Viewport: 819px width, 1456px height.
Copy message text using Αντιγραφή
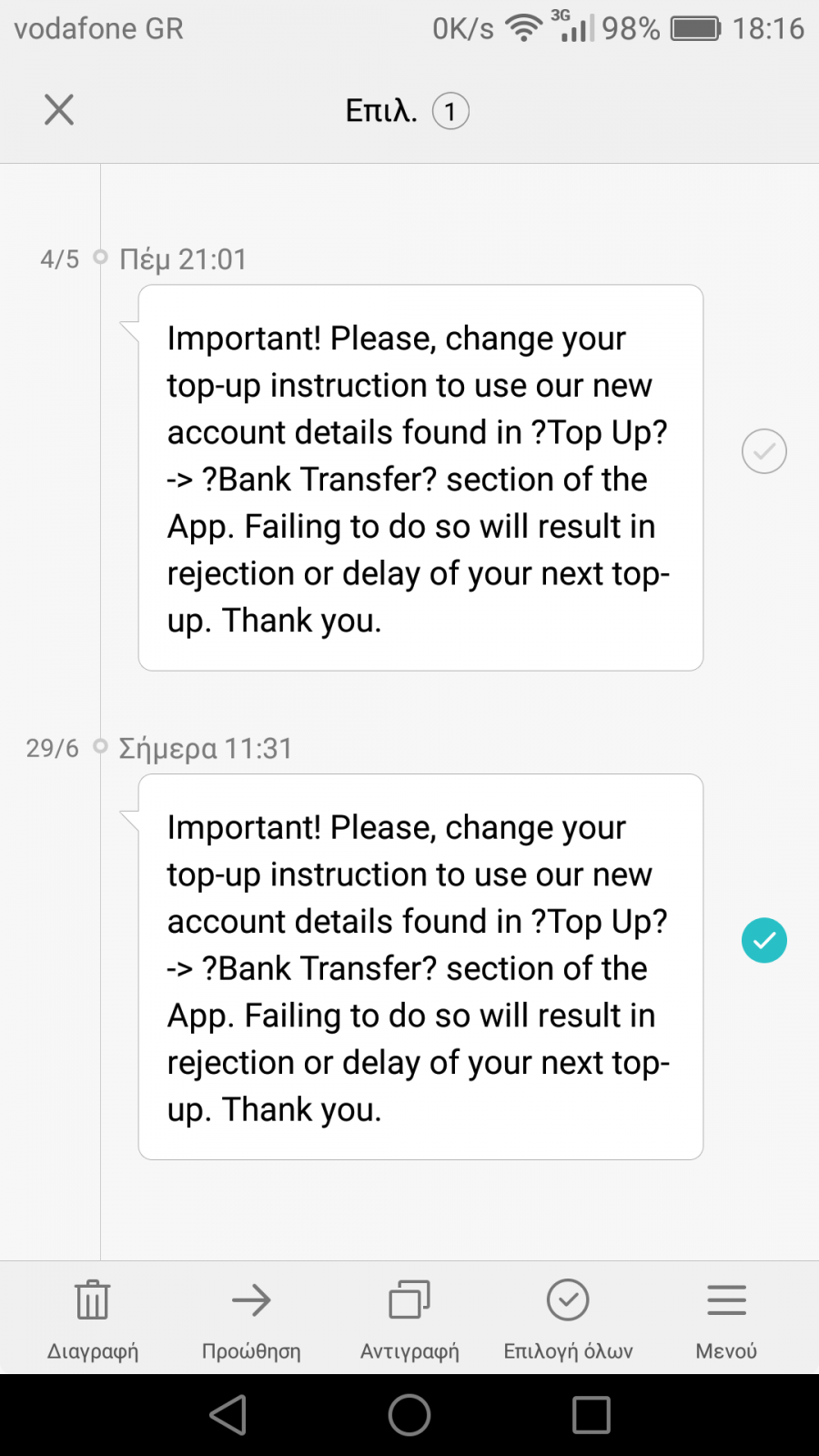click(x=409, y=1319)
